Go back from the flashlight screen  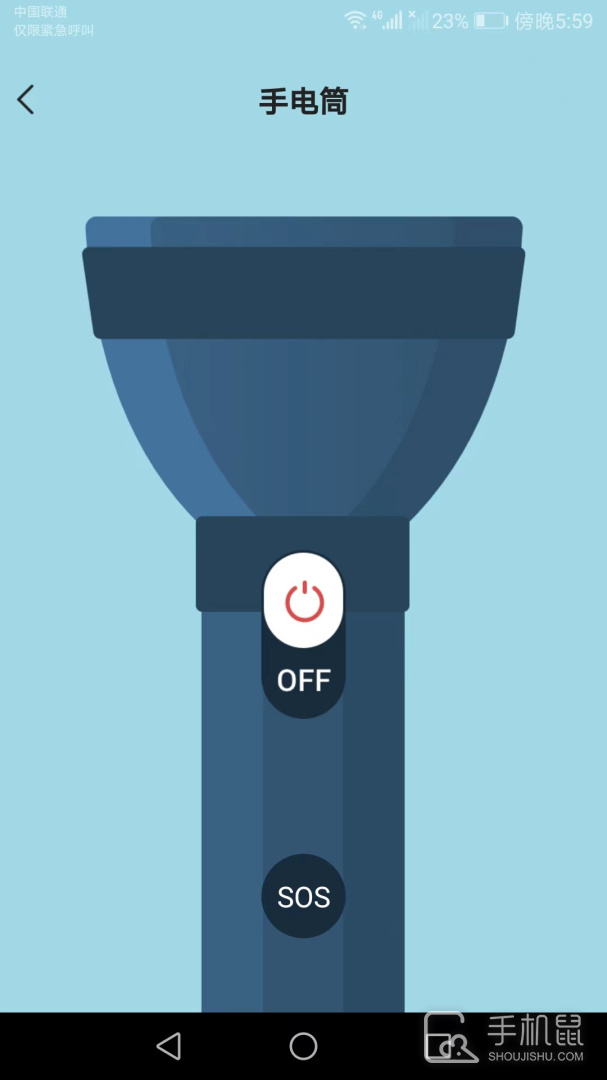(x=26, y=100)
